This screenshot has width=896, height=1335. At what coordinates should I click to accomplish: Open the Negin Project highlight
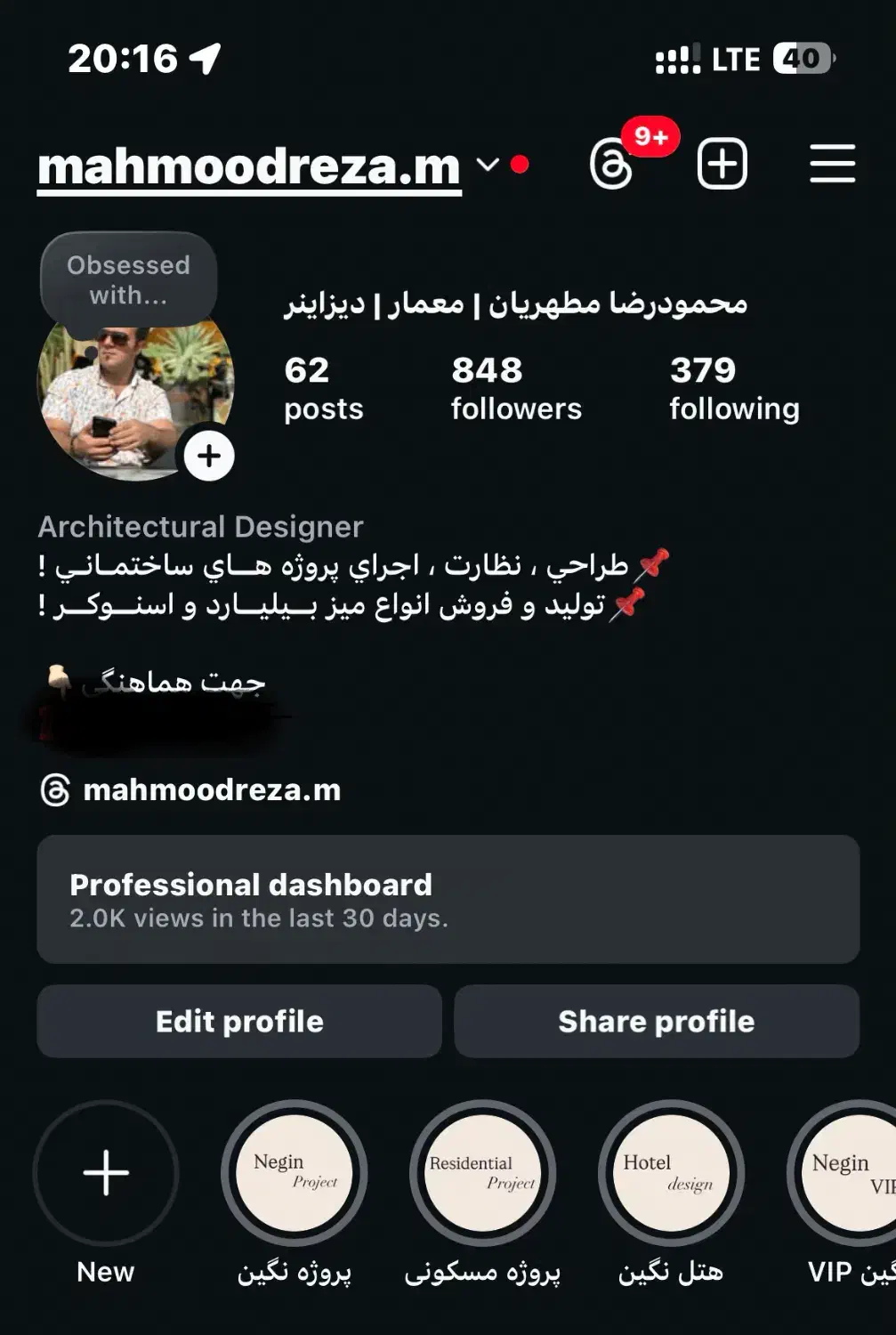coord(295,1172)
